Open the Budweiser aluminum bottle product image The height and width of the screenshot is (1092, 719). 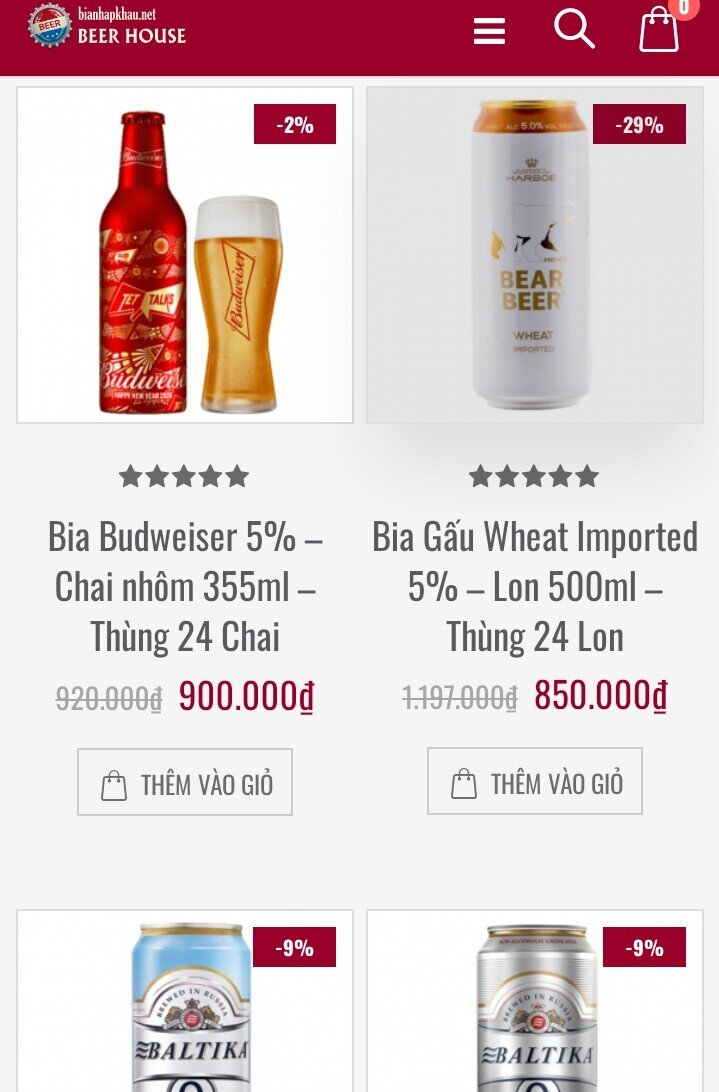tap(185, 255)
